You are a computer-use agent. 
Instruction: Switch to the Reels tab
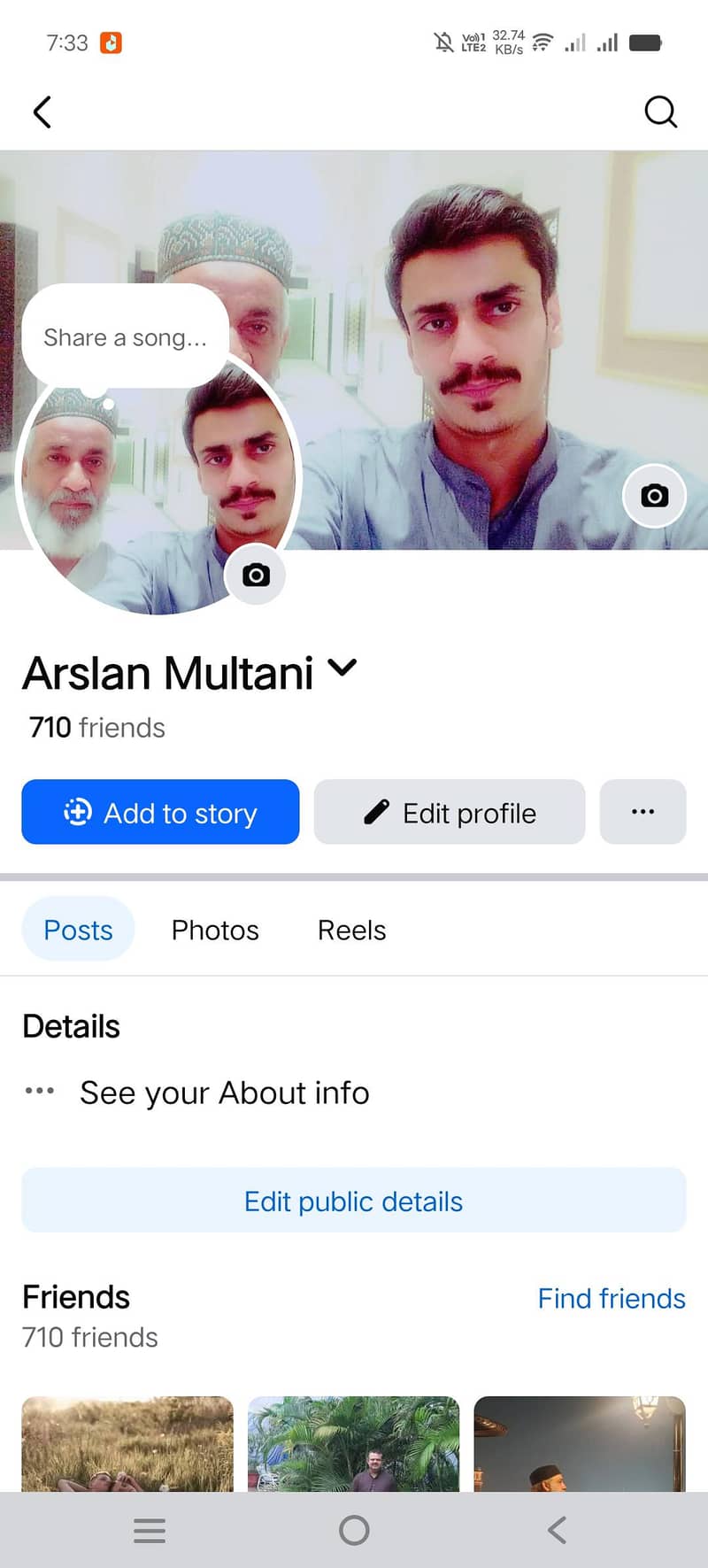[351, 930]
